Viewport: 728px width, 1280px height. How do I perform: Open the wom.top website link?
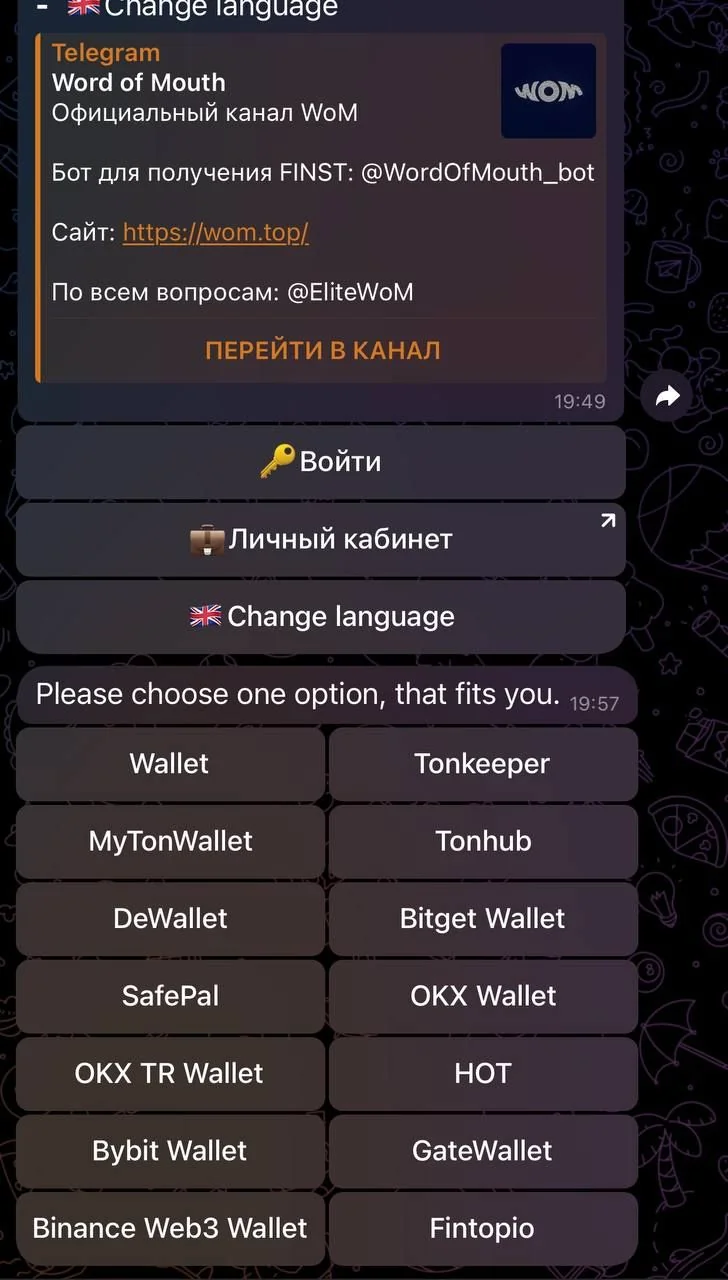(x=215, y=233)
